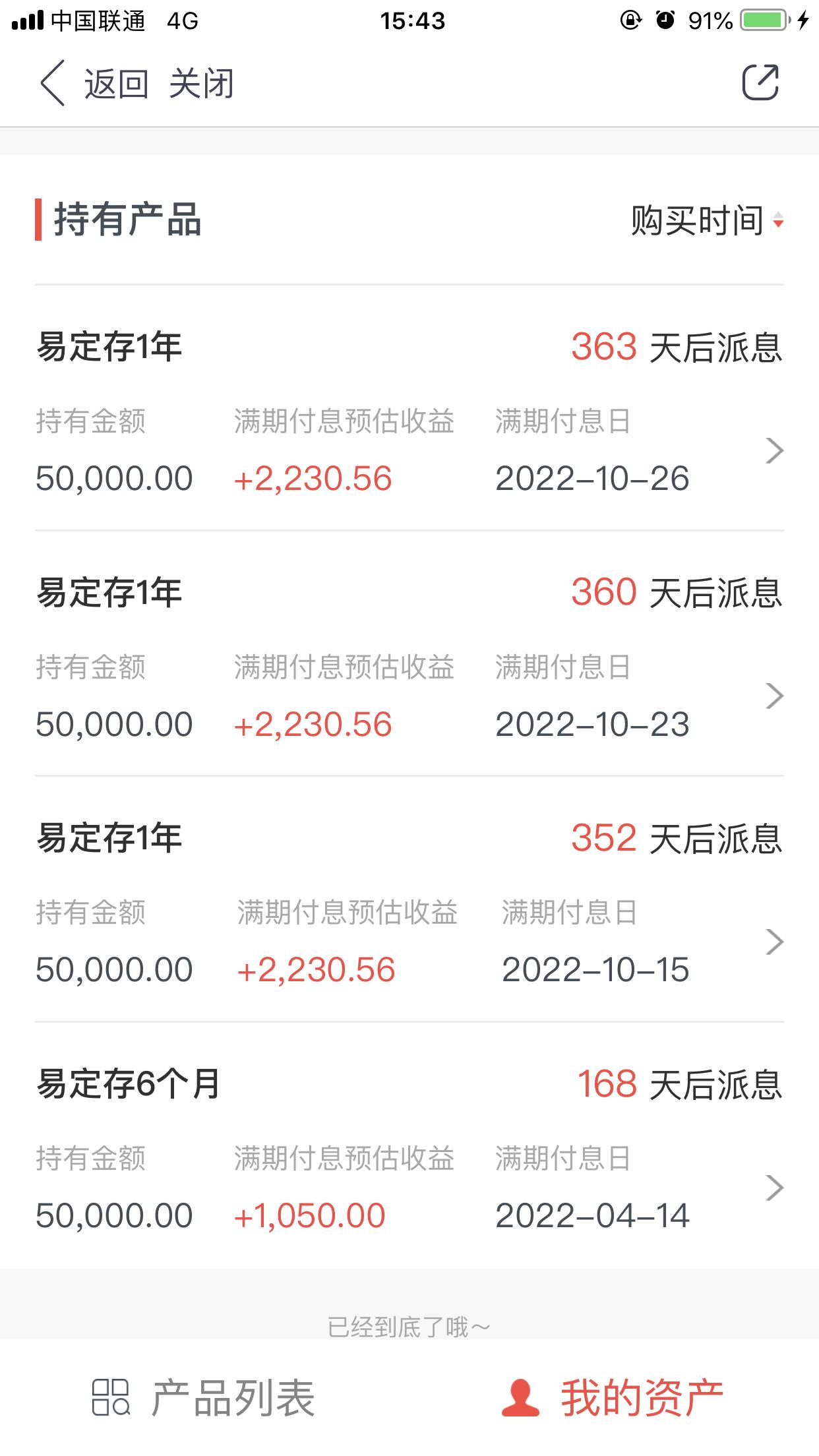Go back using the 返回 arrow
This screenshot has width=819, height=1456.
tap(94, 84)
